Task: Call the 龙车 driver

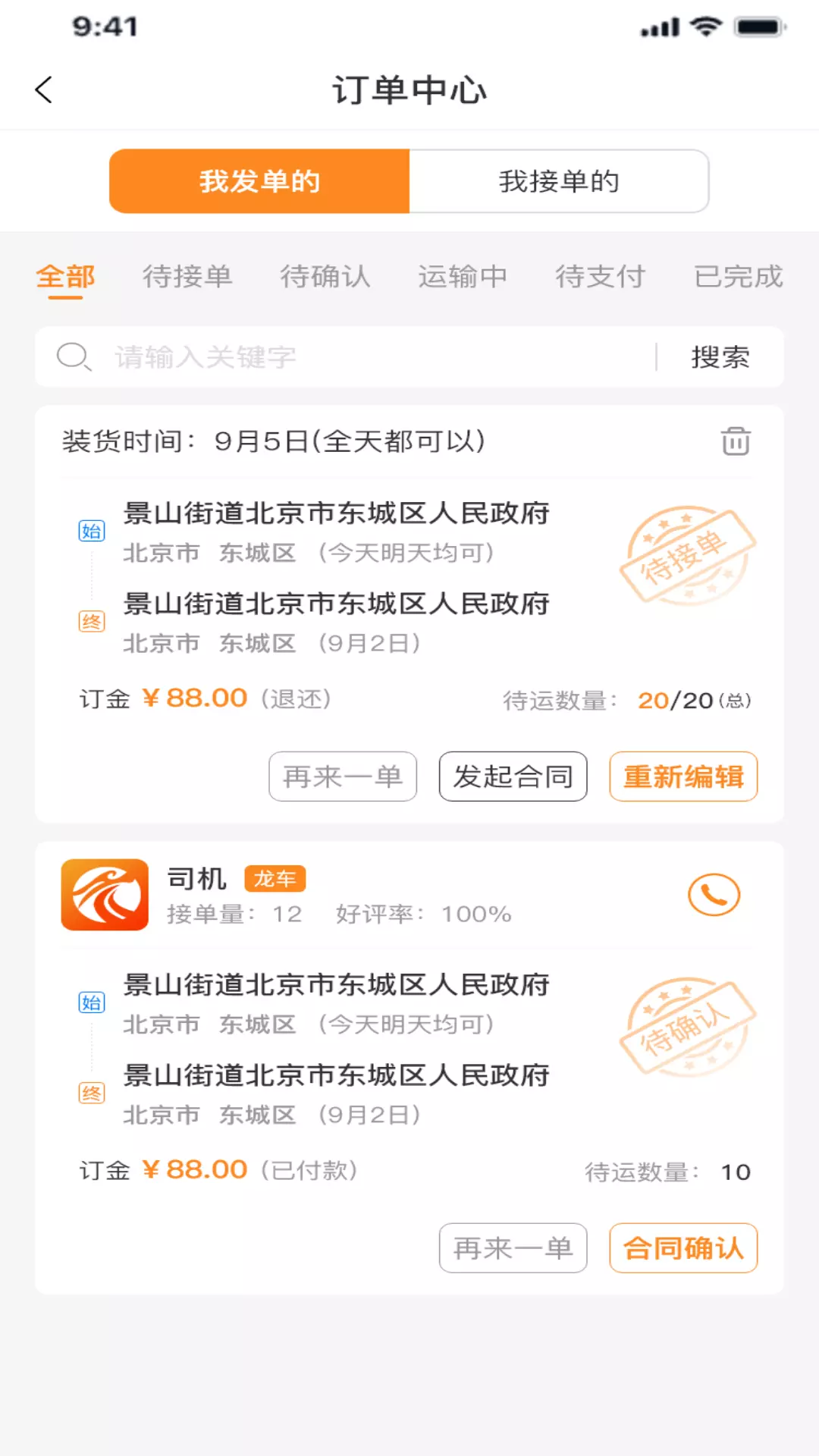Action: point(714,895)
